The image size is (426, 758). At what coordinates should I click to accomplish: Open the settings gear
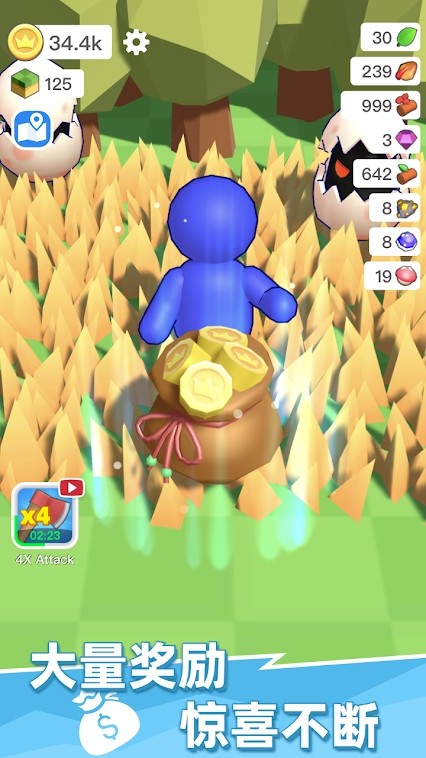coord(136,42)
